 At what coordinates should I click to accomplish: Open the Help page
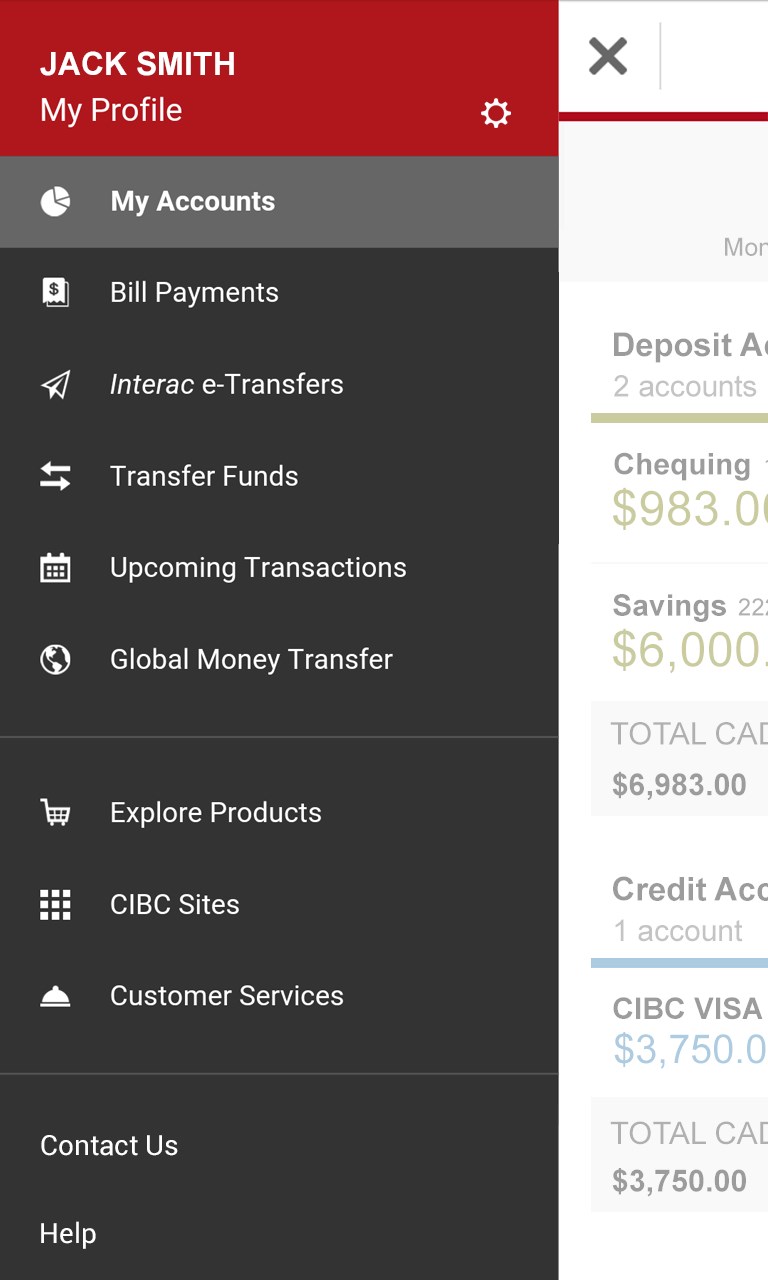pos(68,1234)
